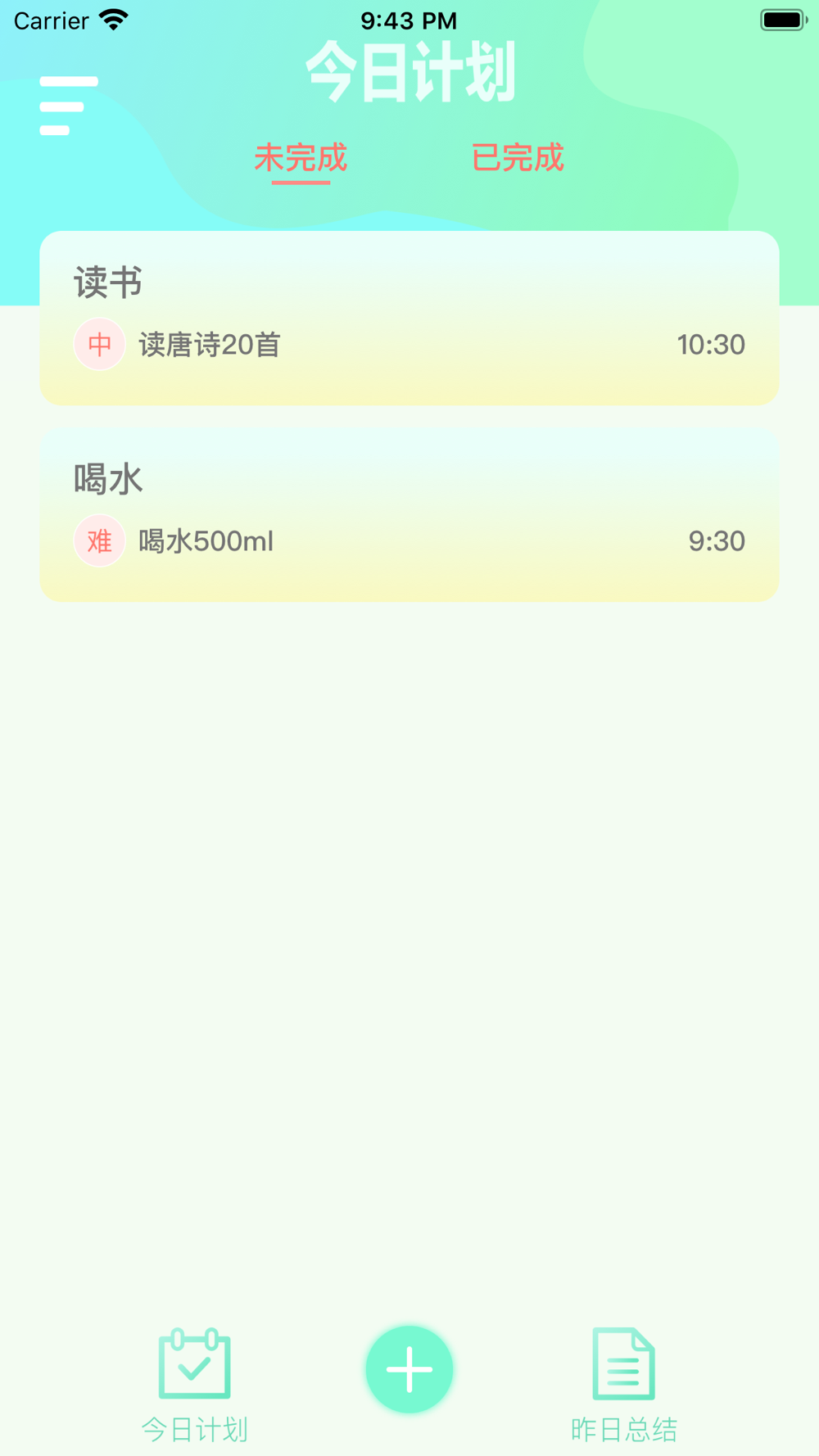The width and height of the screenshot is (819, 1456).
Task: Select the 今日计划 bottom tab
Action: tap(195, 1385)
